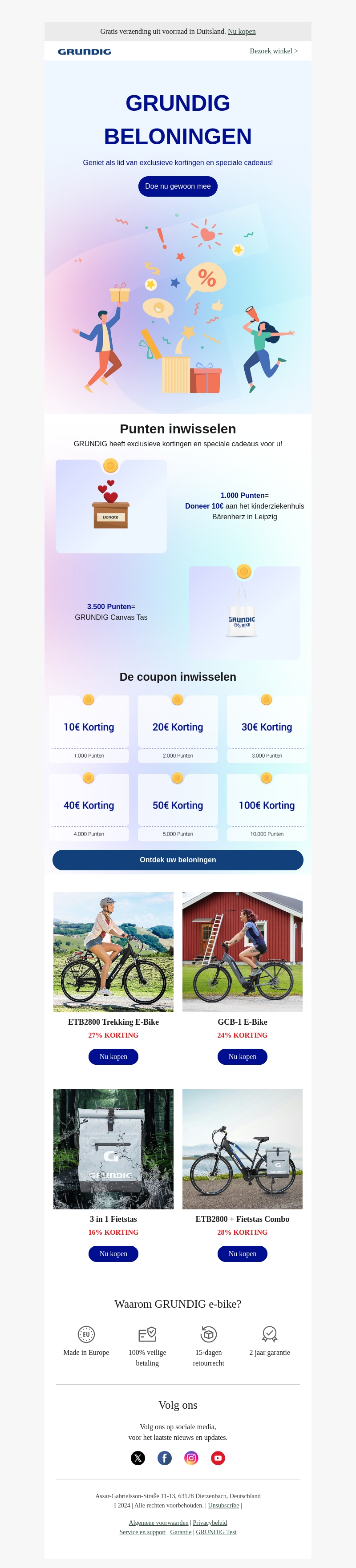The height and width of the screenshot is (1568, 356).
Task: Tap Ontdek uw beloningen button
Action: tap(178, 860)
